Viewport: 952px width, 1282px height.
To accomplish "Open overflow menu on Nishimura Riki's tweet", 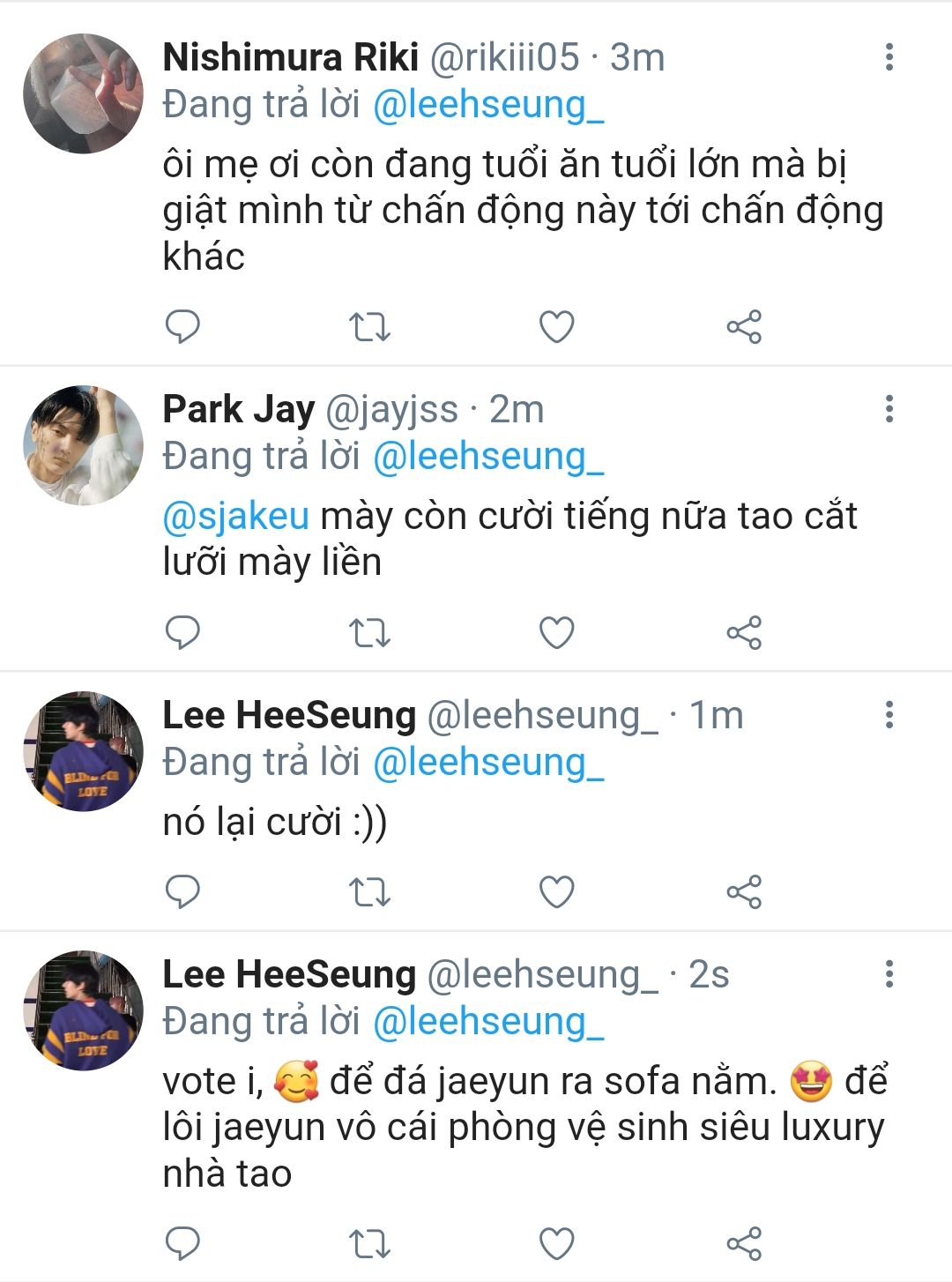I will pos(889,57).
